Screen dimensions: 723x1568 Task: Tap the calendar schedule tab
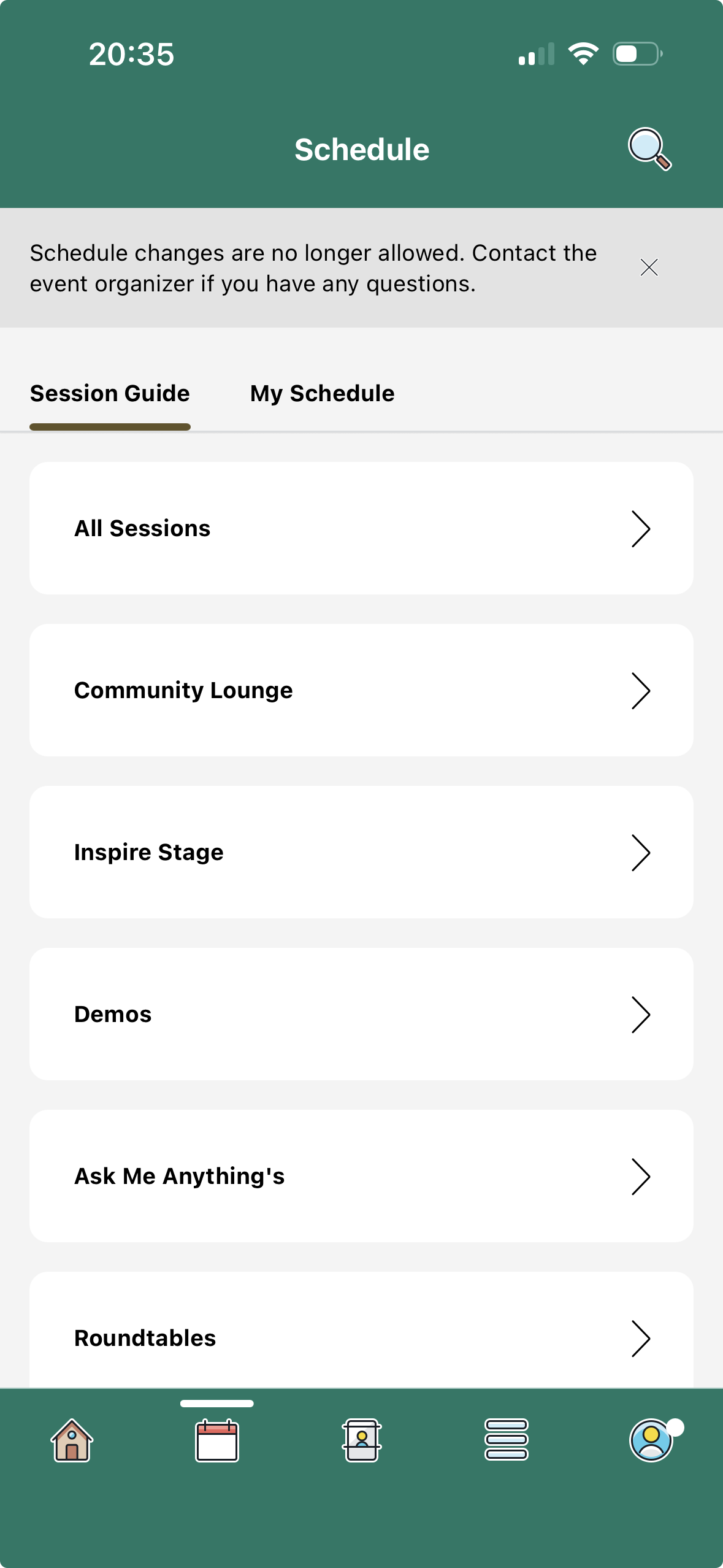[x=216, y=1440]
